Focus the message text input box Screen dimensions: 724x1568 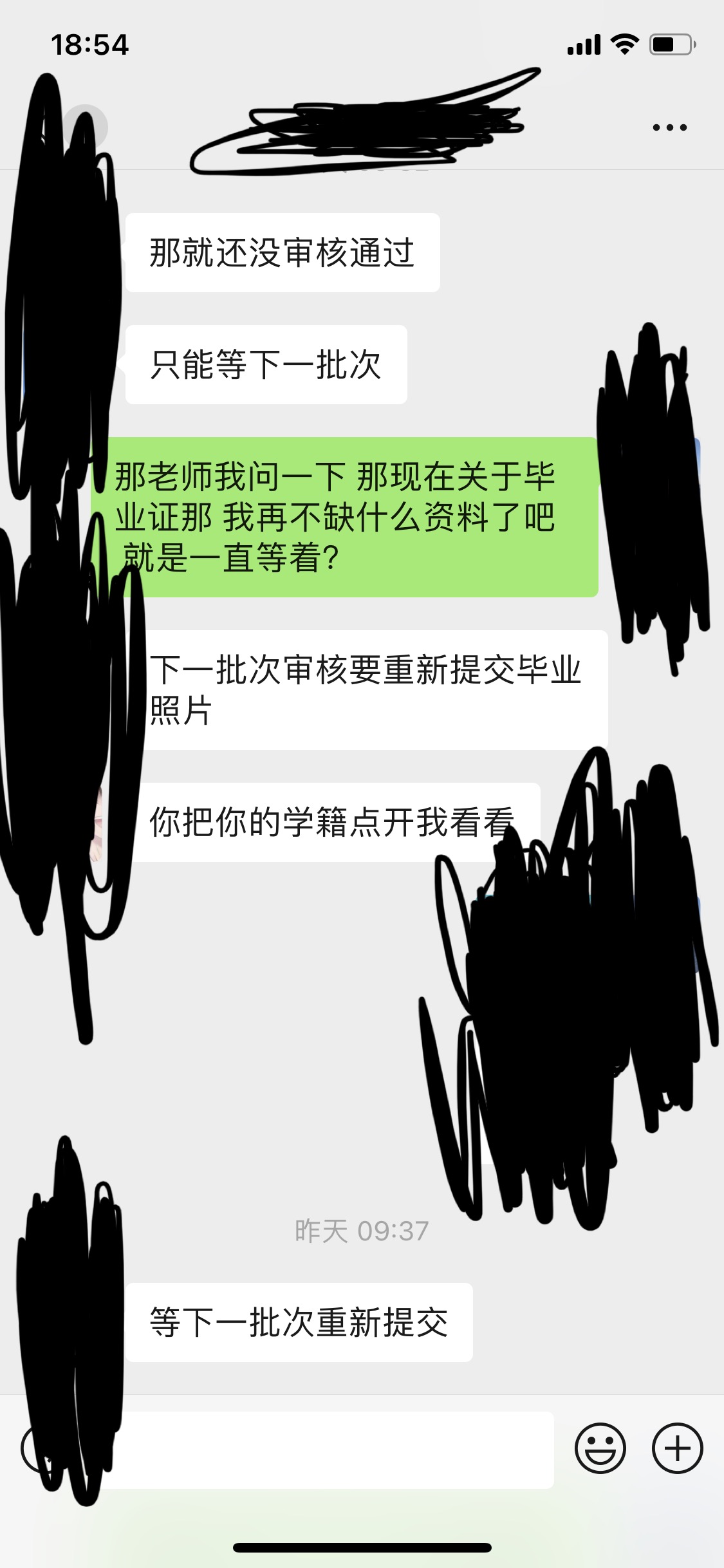click(335, 1450)
